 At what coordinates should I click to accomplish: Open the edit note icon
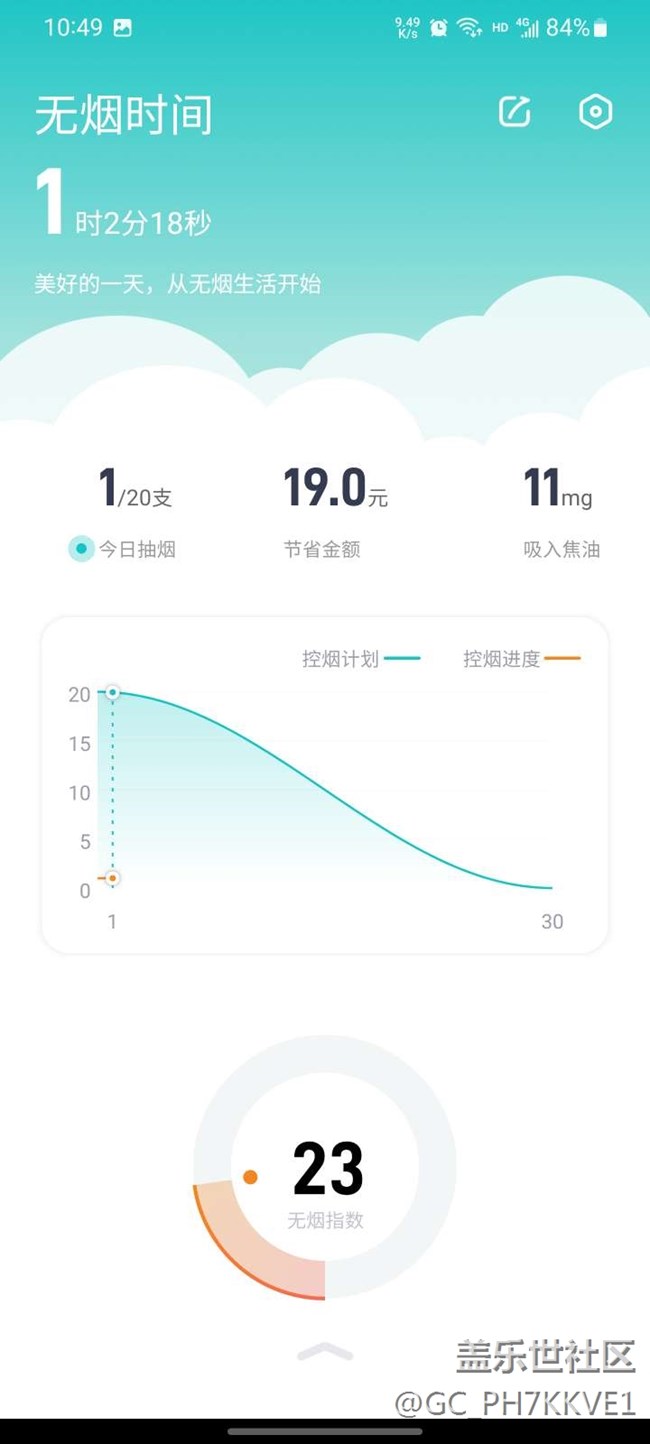(514, 111)
